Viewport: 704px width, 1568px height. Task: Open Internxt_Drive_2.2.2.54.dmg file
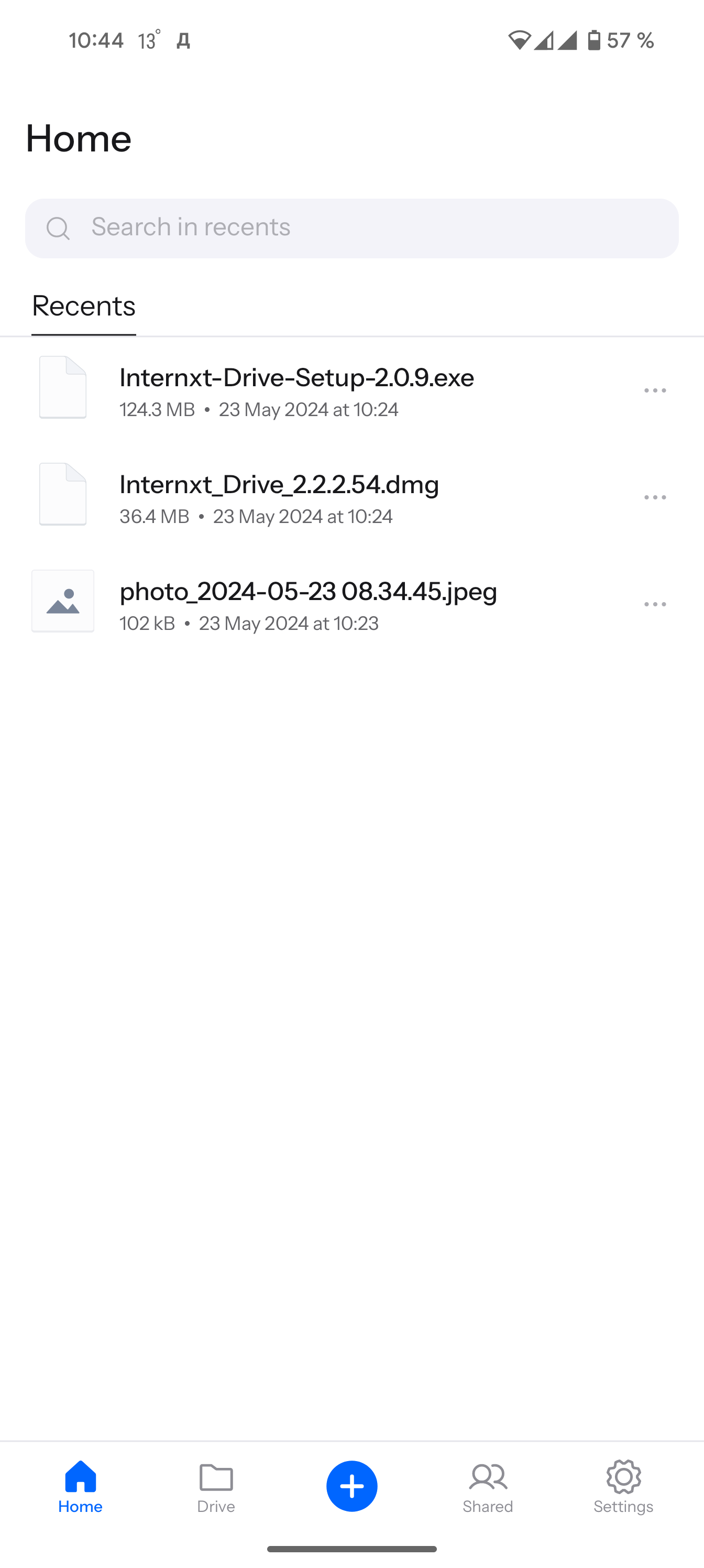(279, 498)
